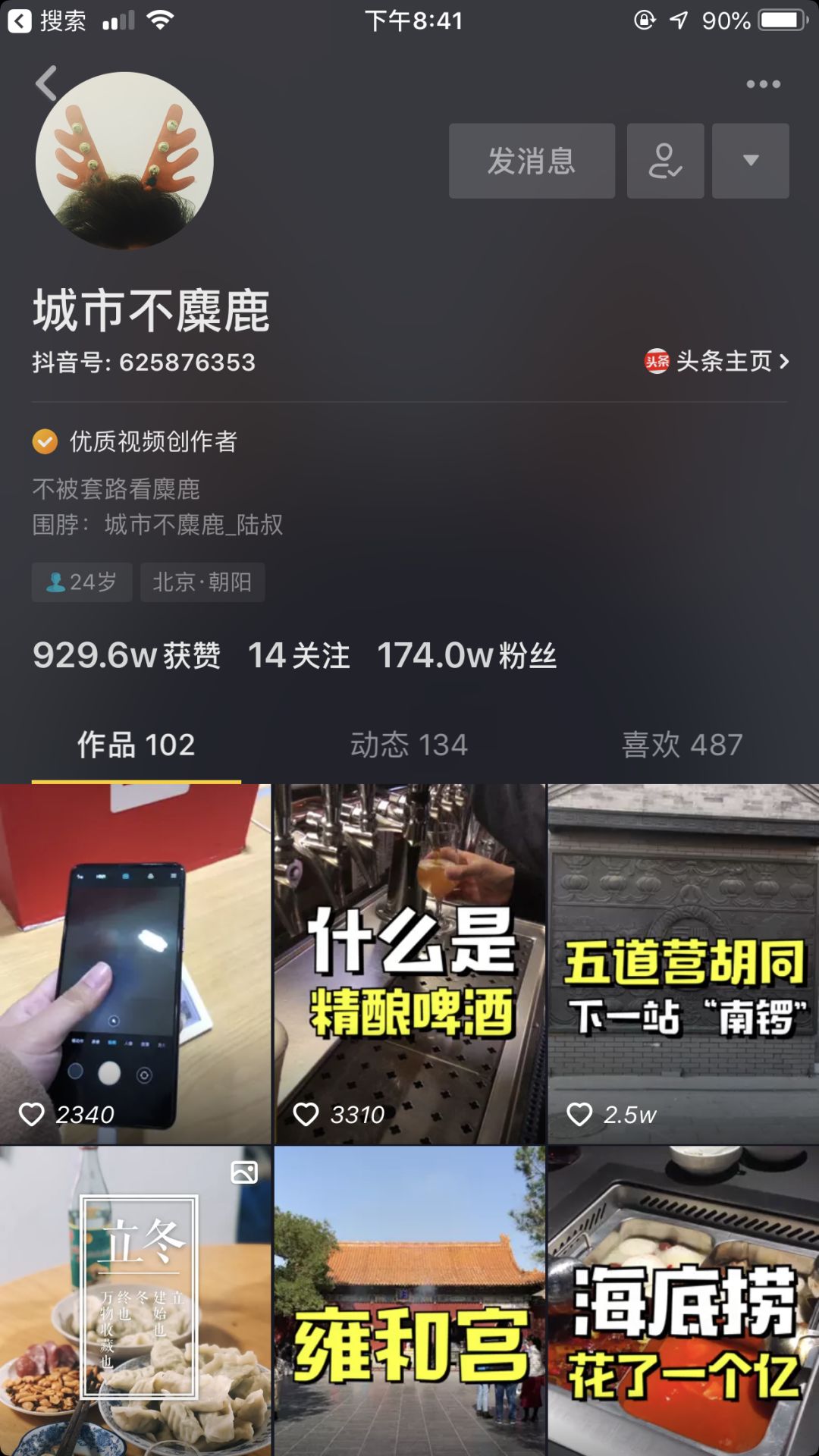View the profile avatar with antlers
The height and width of the screenshot is (1456, 819).
[x=124, y=161]
